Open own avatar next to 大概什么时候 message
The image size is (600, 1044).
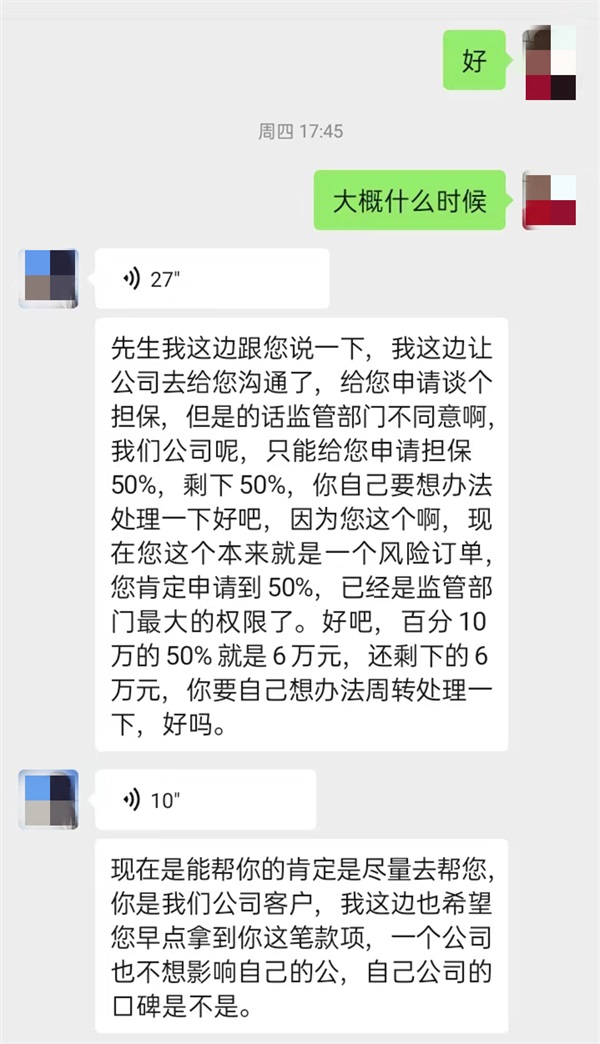tap(550, 201)
